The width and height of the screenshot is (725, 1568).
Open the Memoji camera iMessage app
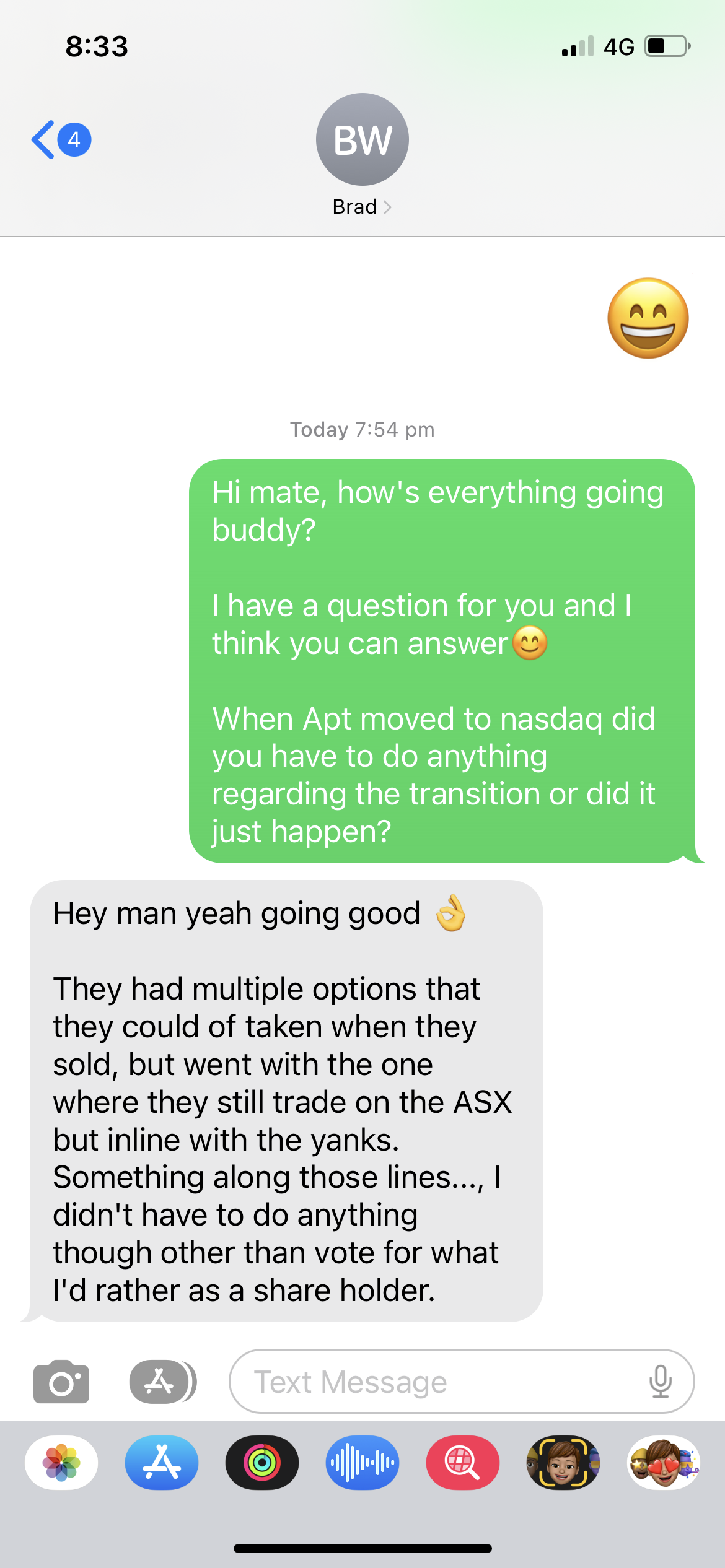point(563,1463)
